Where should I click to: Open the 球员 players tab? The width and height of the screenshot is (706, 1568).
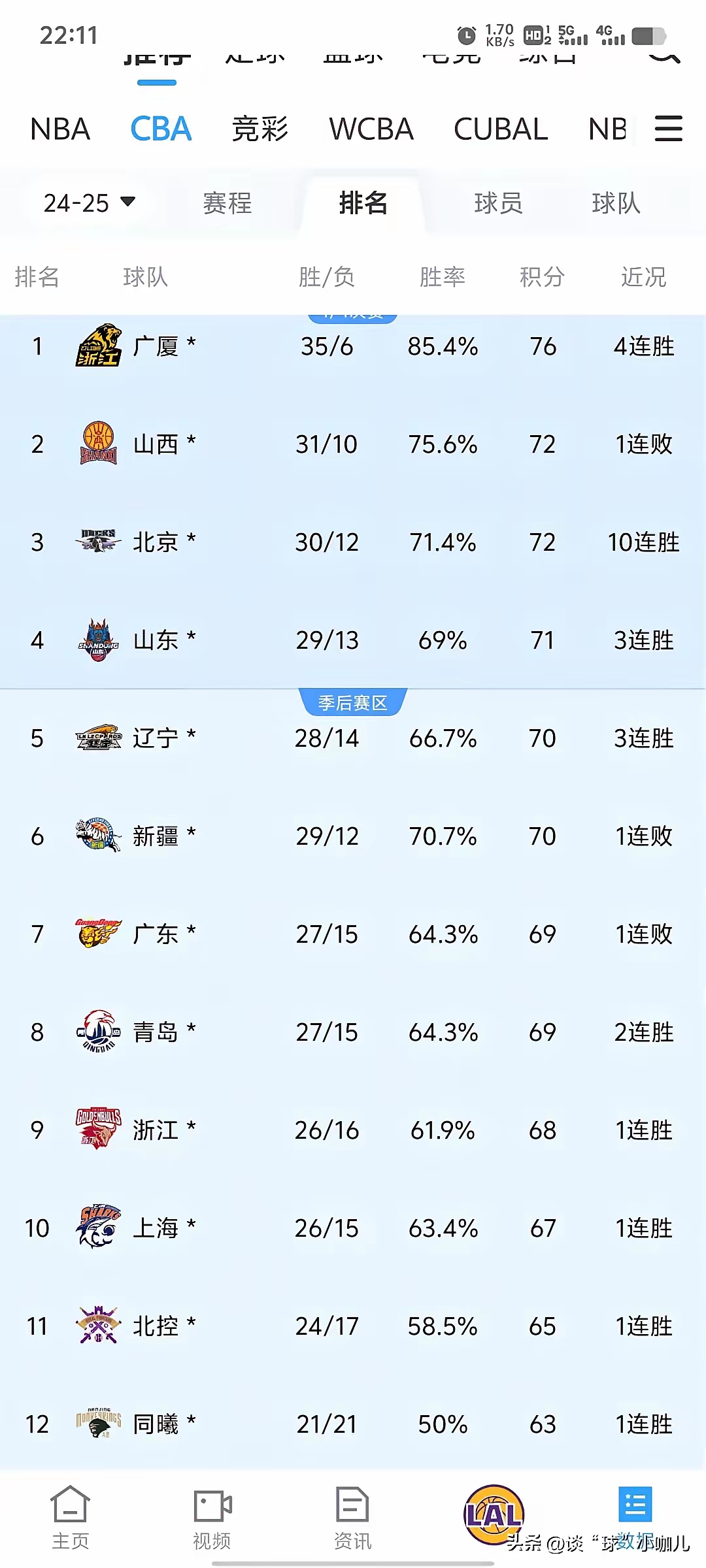pos(498,204)
